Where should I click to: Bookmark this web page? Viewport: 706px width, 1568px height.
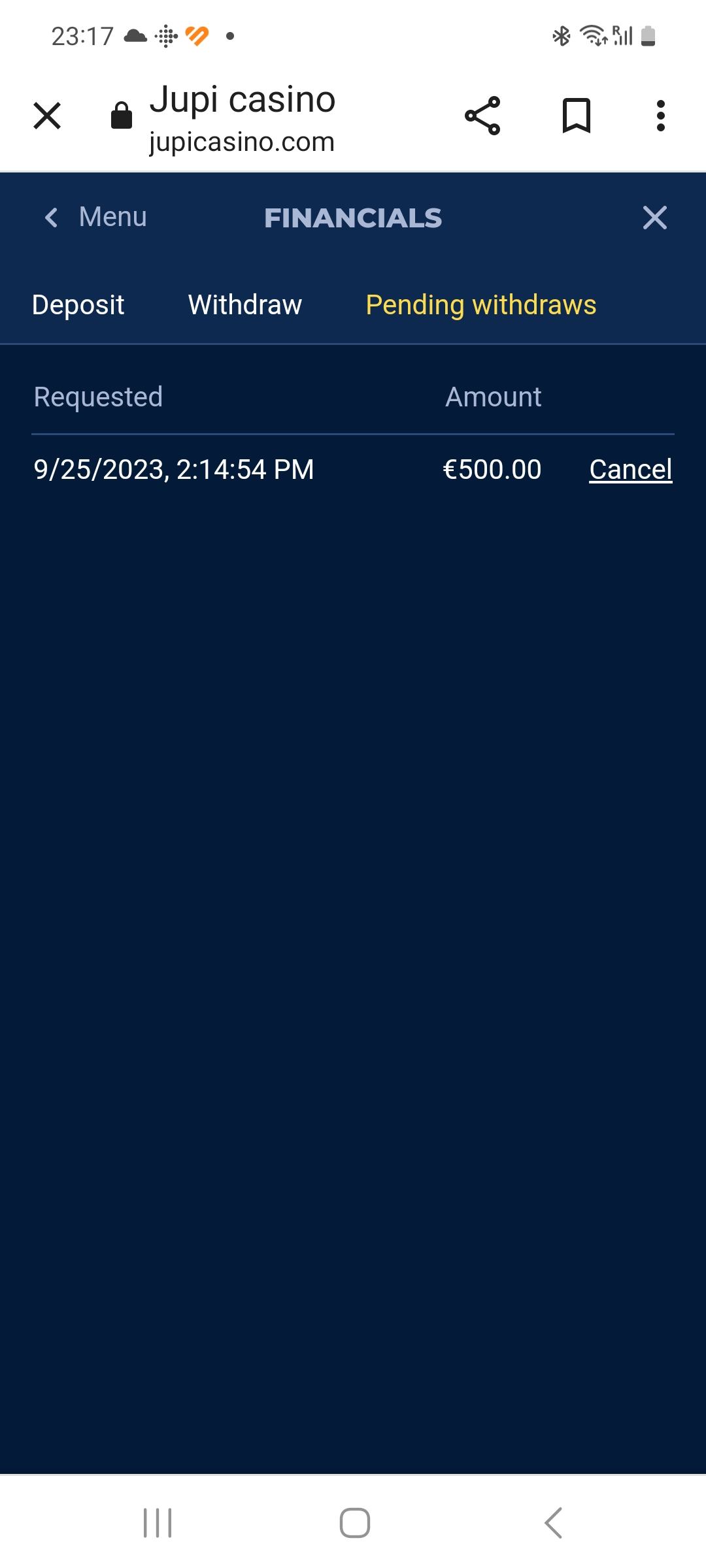coord(576,116)
